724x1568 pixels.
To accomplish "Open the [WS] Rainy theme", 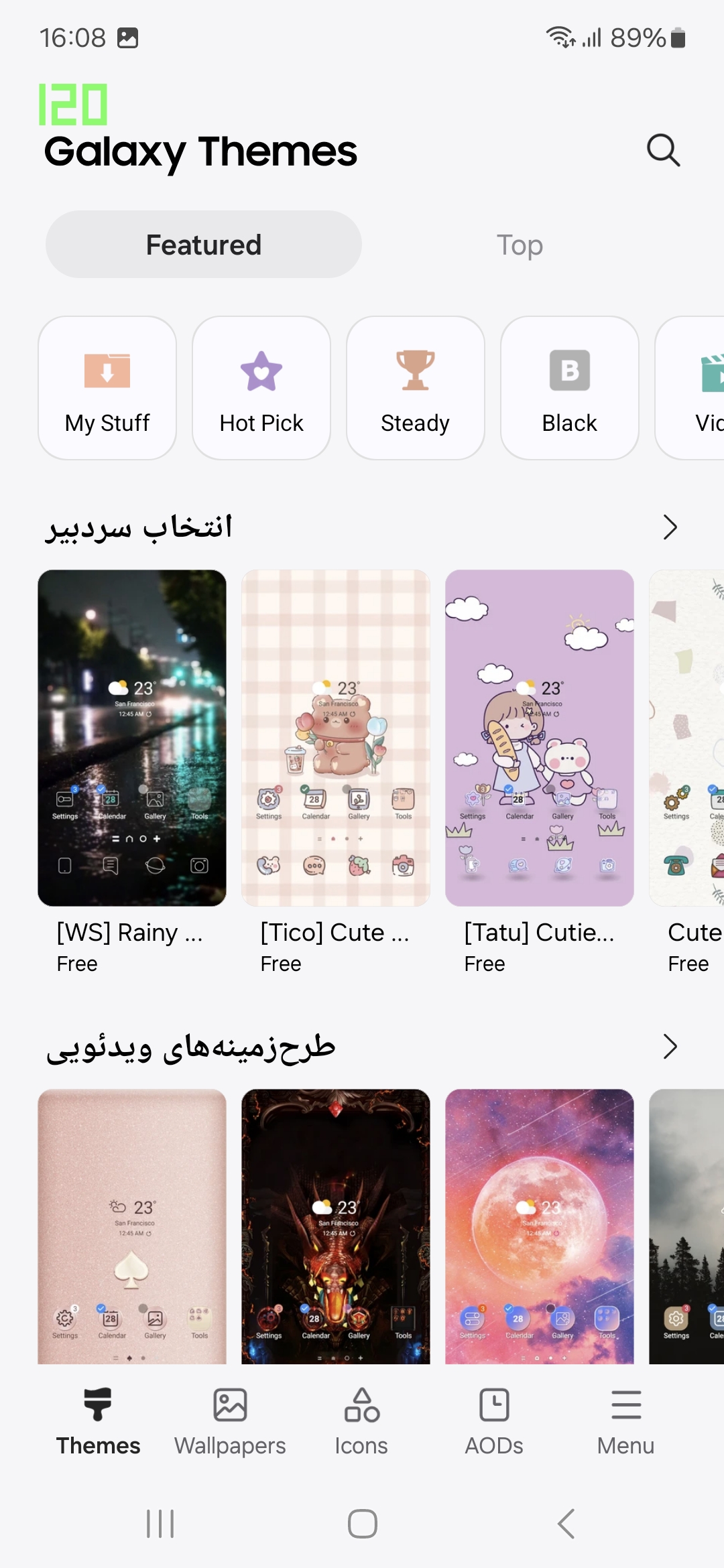I will (132, 738).
